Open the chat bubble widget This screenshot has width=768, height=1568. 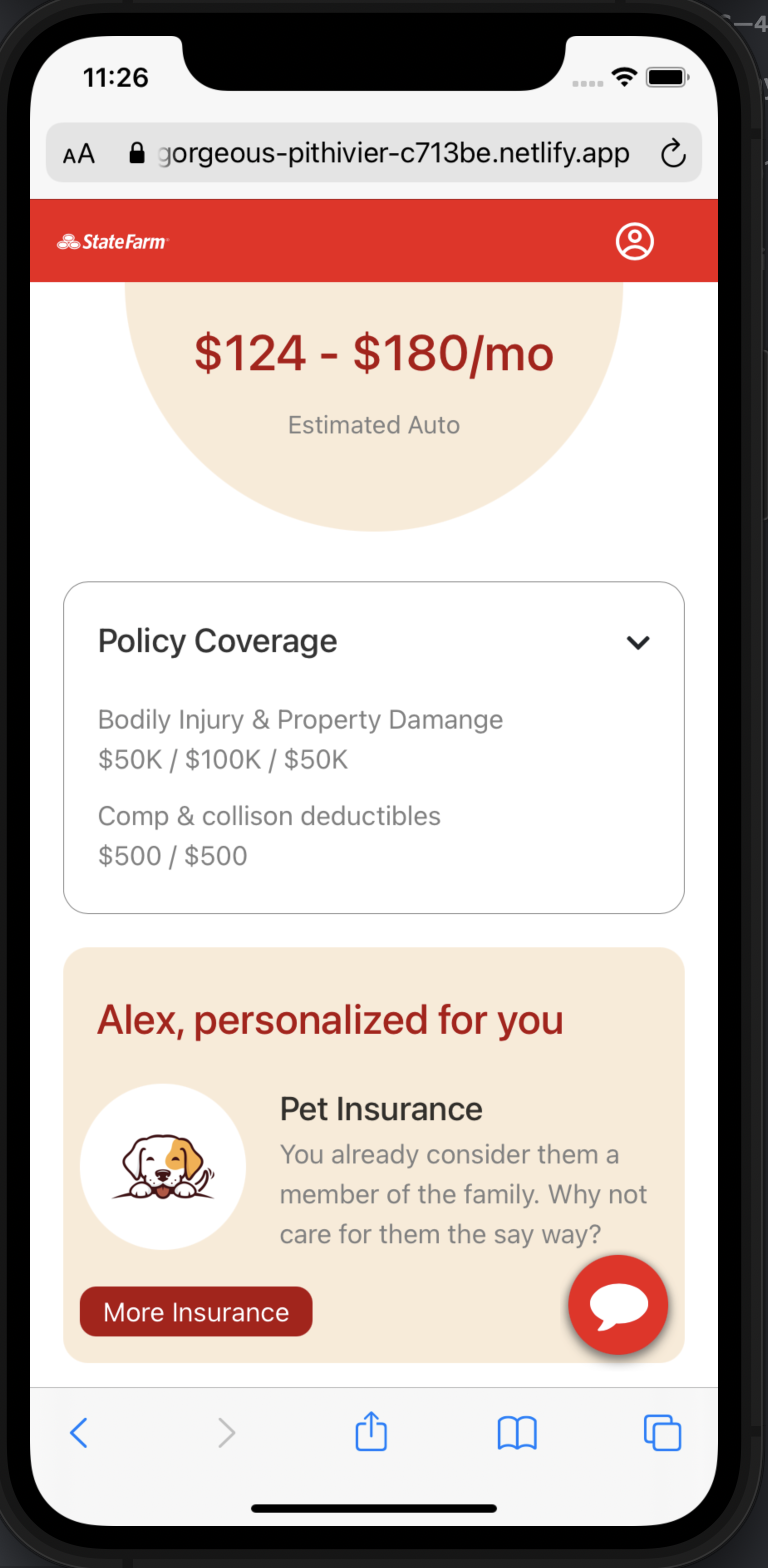tap(618, 1305)
